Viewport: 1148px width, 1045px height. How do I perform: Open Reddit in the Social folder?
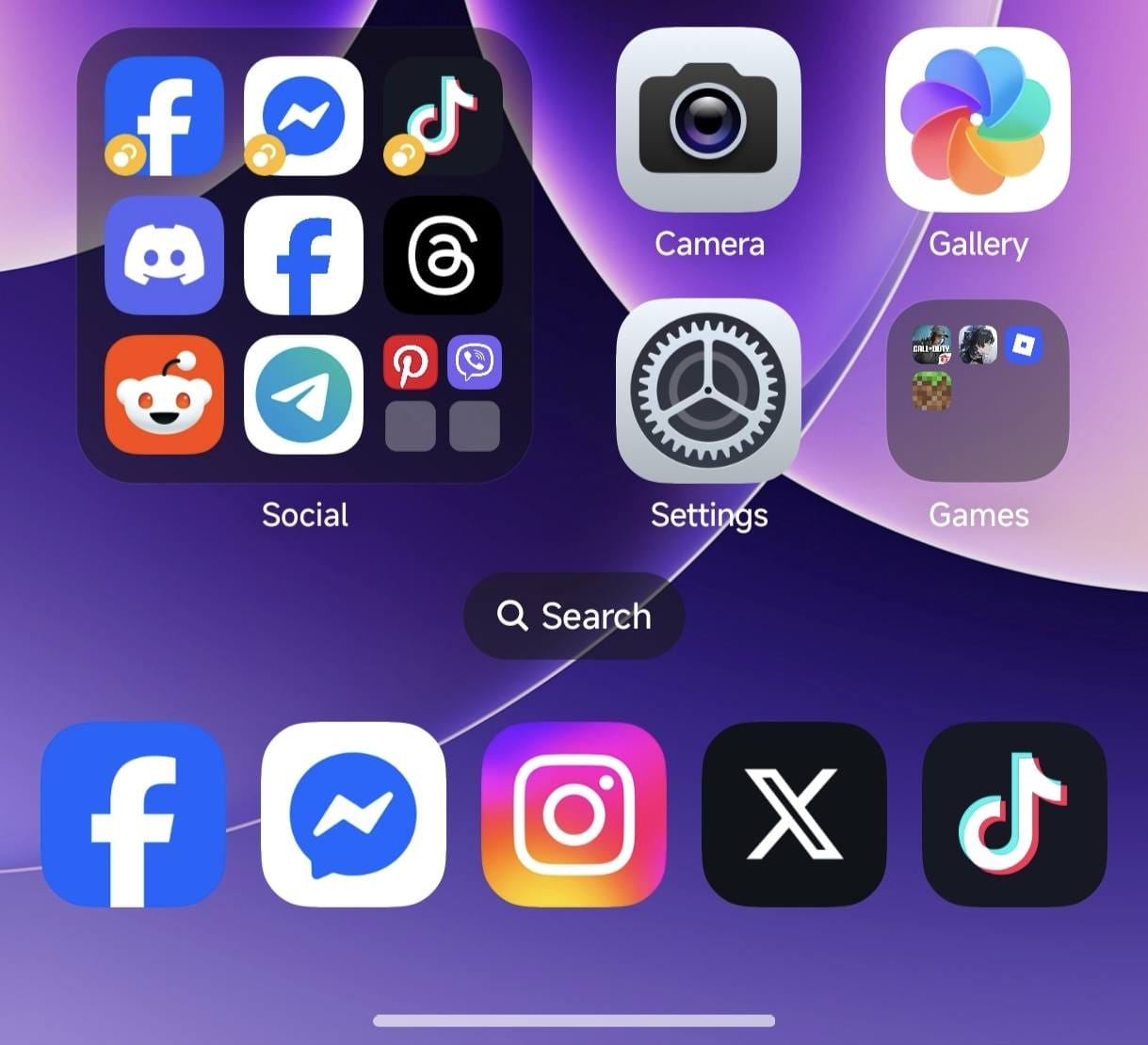(164, 394)
